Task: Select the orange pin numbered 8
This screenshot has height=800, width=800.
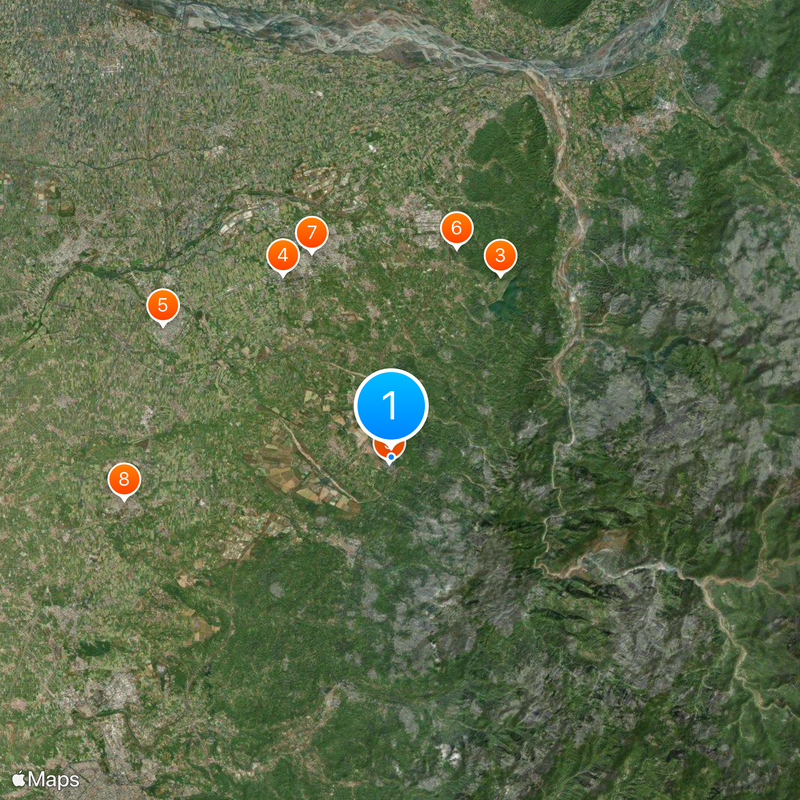Action: (x=124, y=480)
